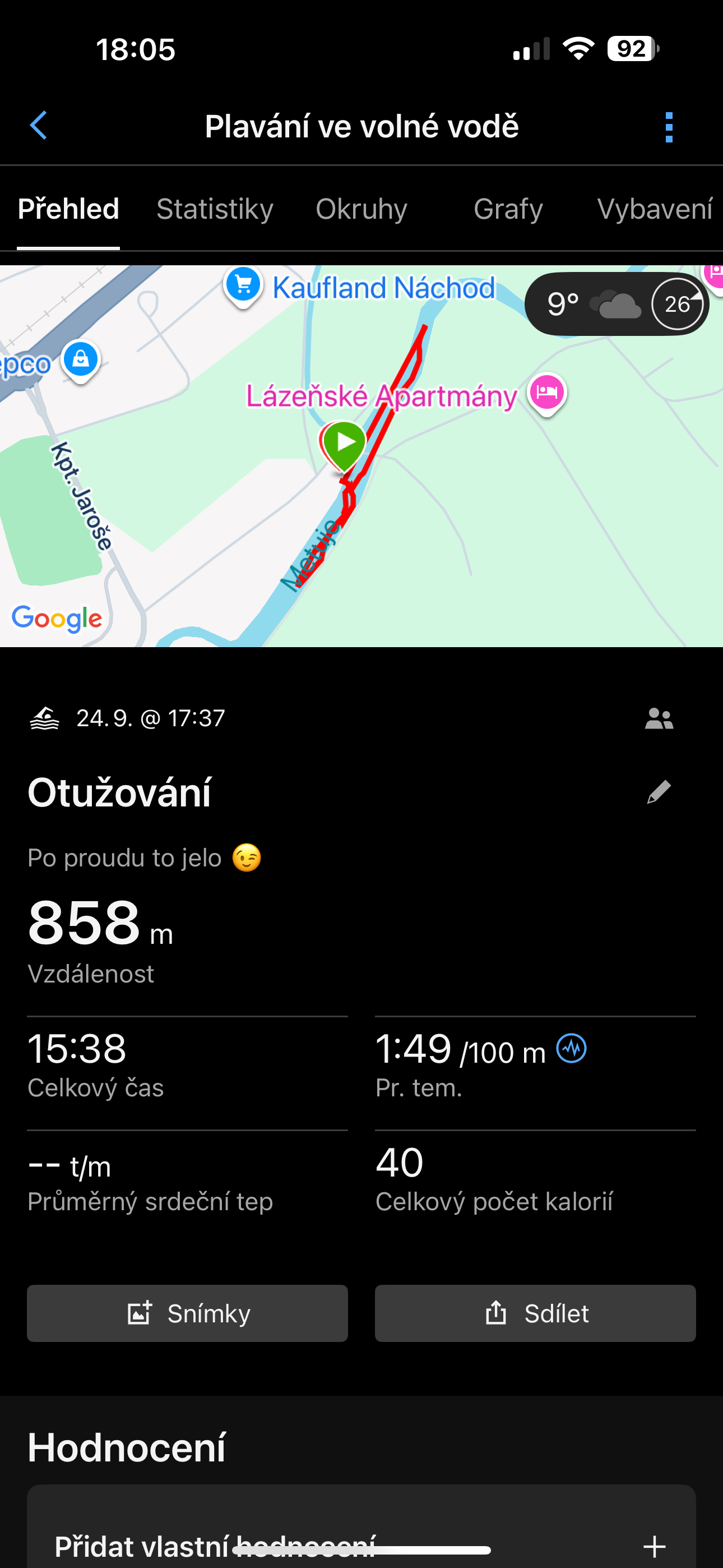Add a custom rating with plus

[x=654, y=1546]
